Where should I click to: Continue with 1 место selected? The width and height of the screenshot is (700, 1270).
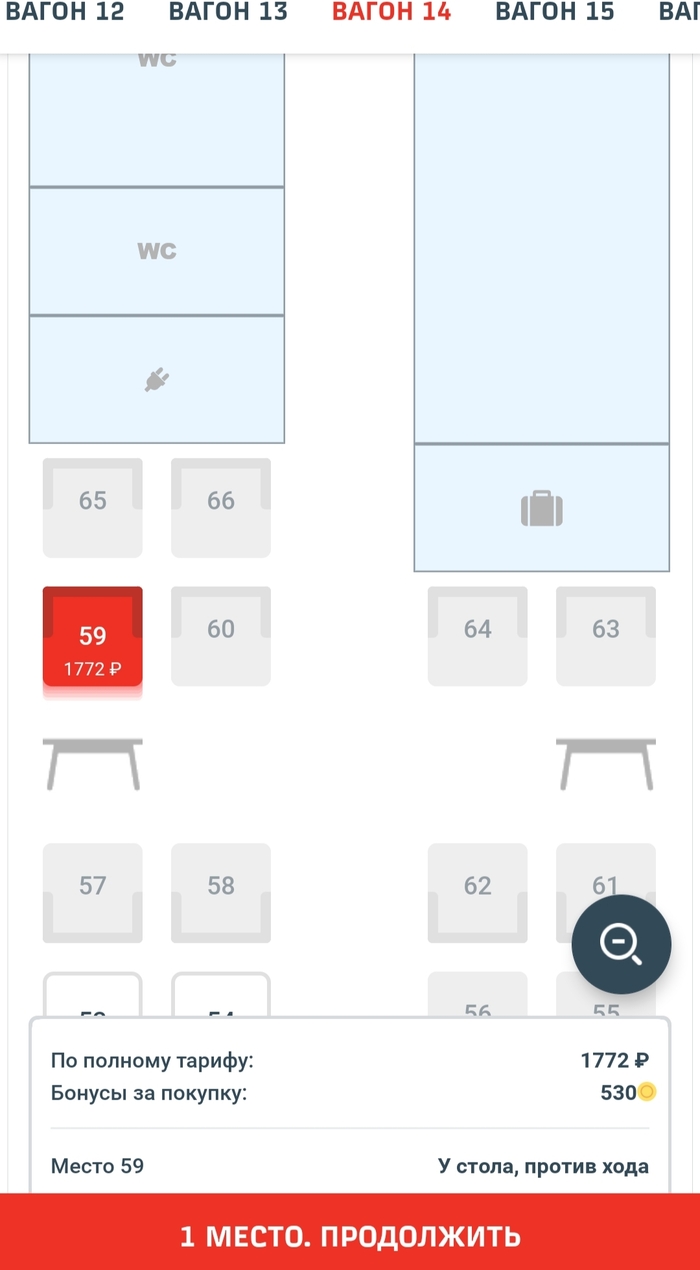[350, 1236]
